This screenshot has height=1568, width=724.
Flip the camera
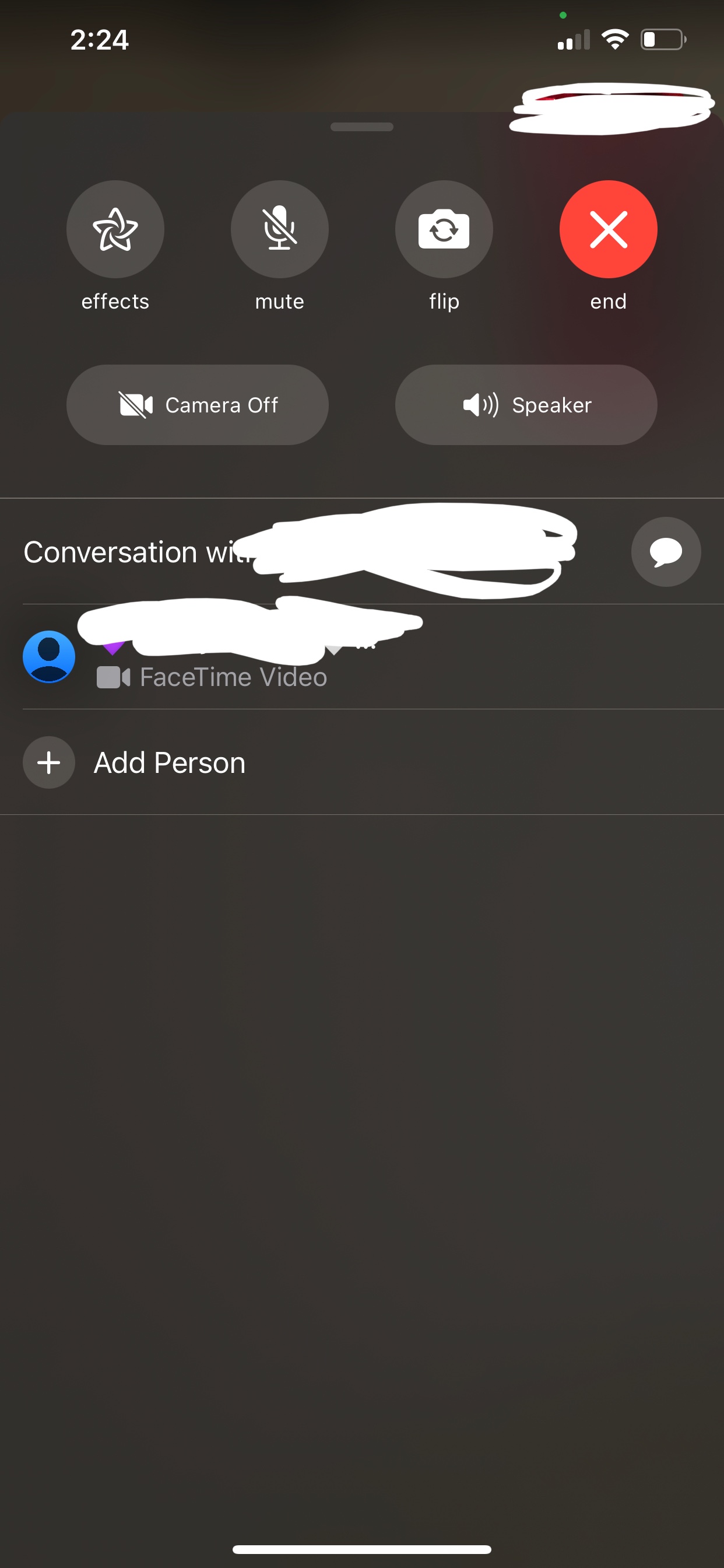444,229
